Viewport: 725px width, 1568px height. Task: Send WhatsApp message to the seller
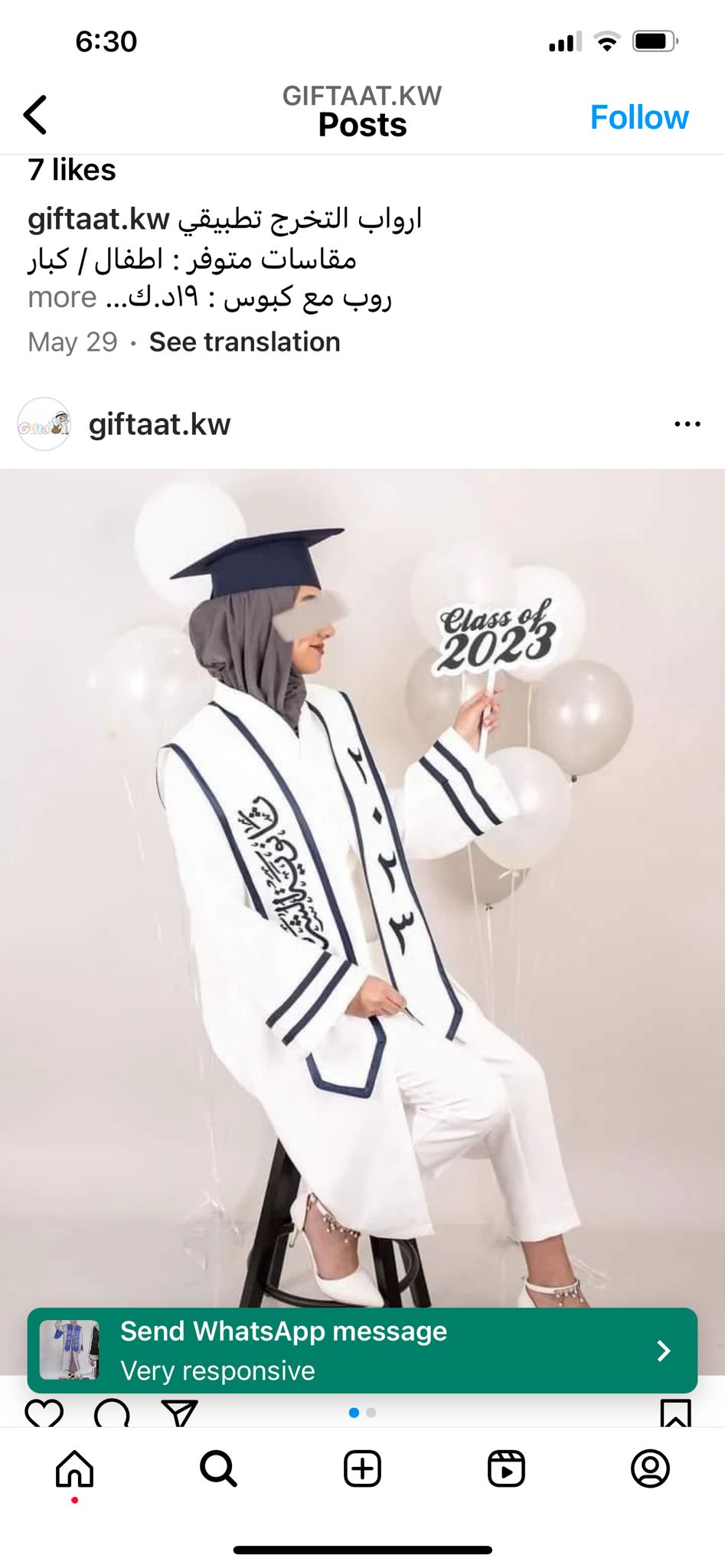coord(362,1351)
